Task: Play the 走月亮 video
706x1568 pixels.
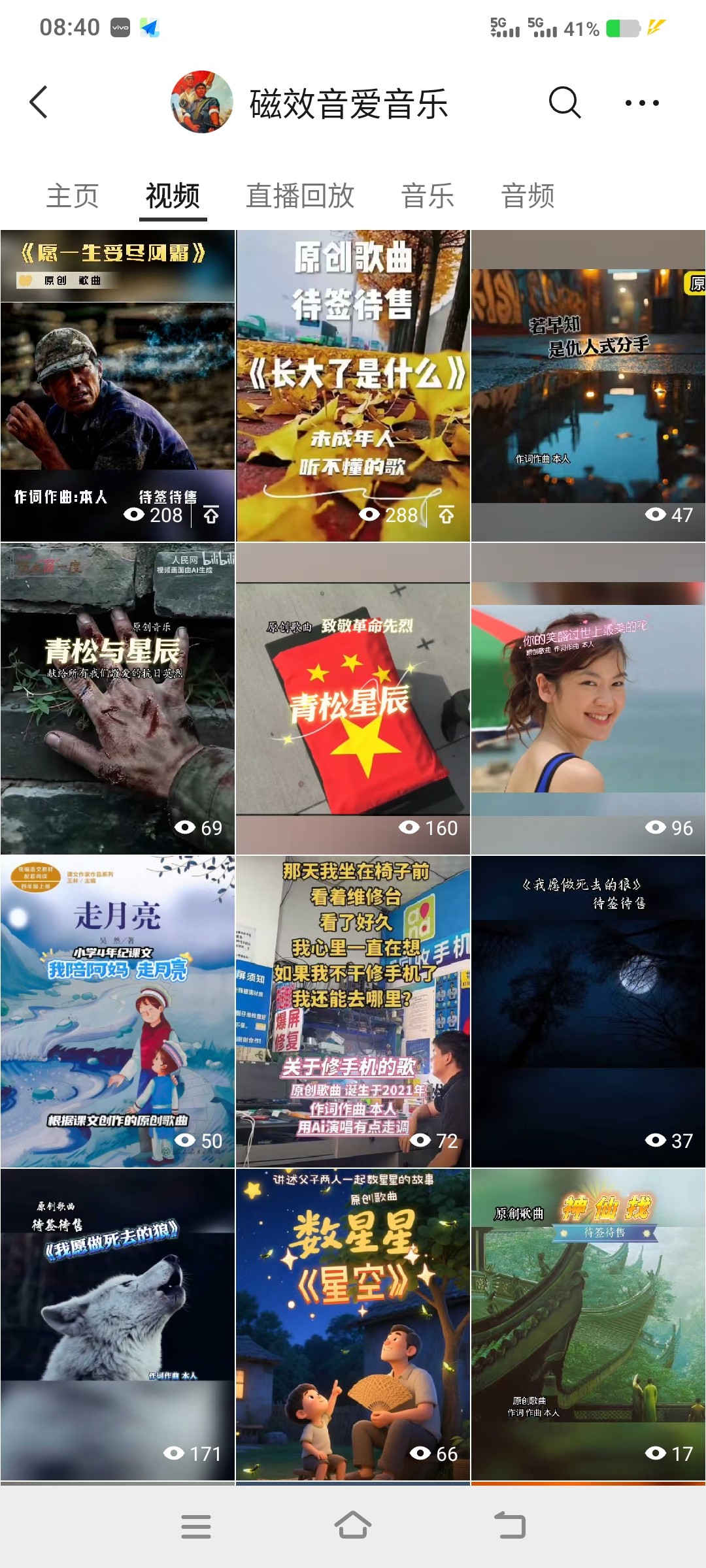Action: (x=118, y=1011)
